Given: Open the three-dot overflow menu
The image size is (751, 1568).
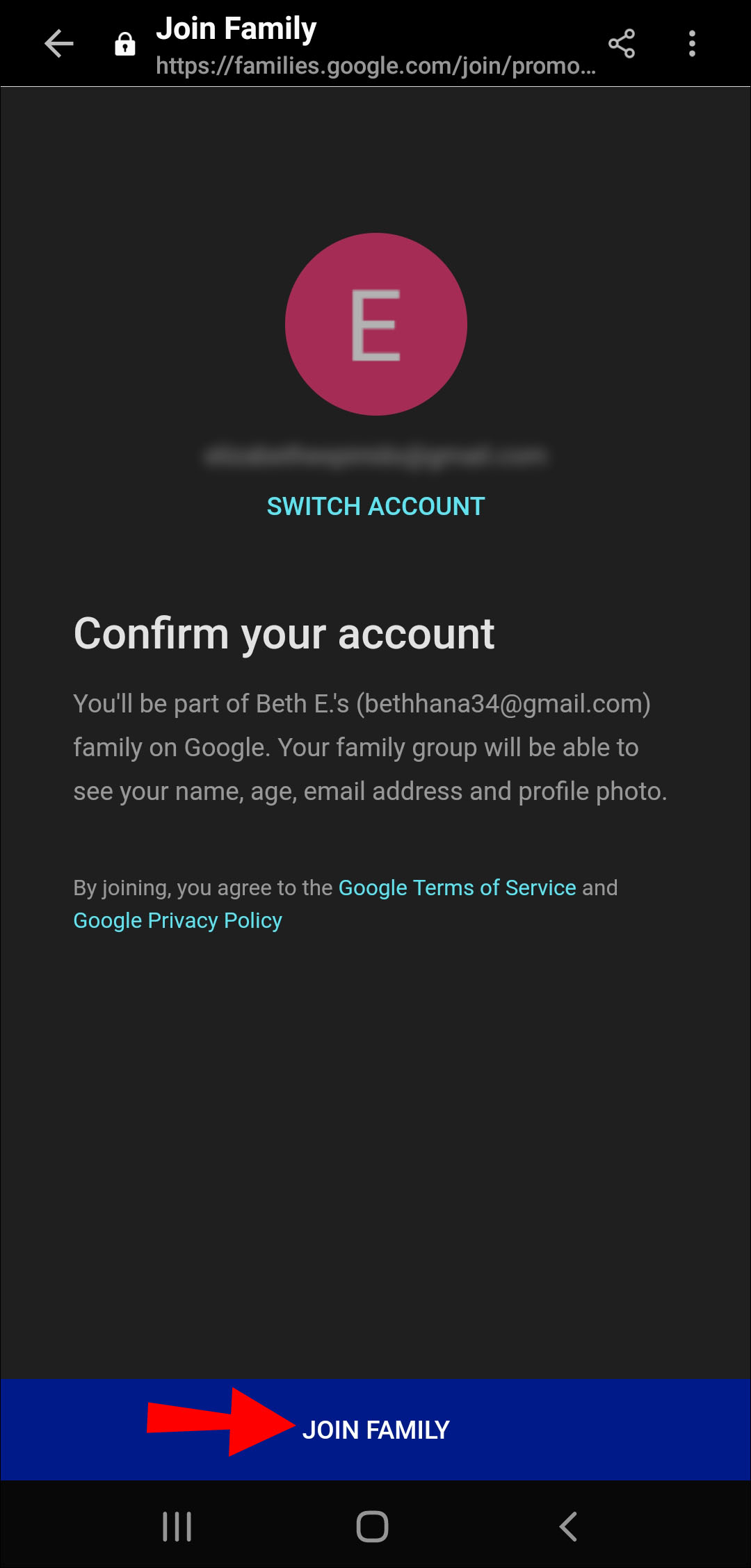Looking at the screenshot, I should click(692, 44).
